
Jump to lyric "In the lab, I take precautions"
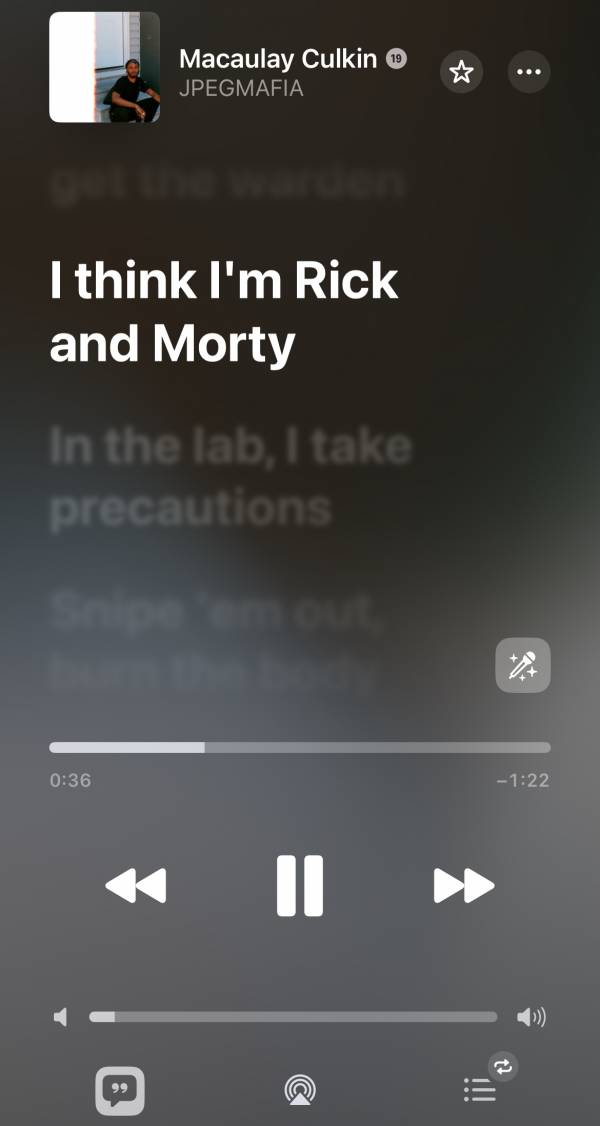230,477
